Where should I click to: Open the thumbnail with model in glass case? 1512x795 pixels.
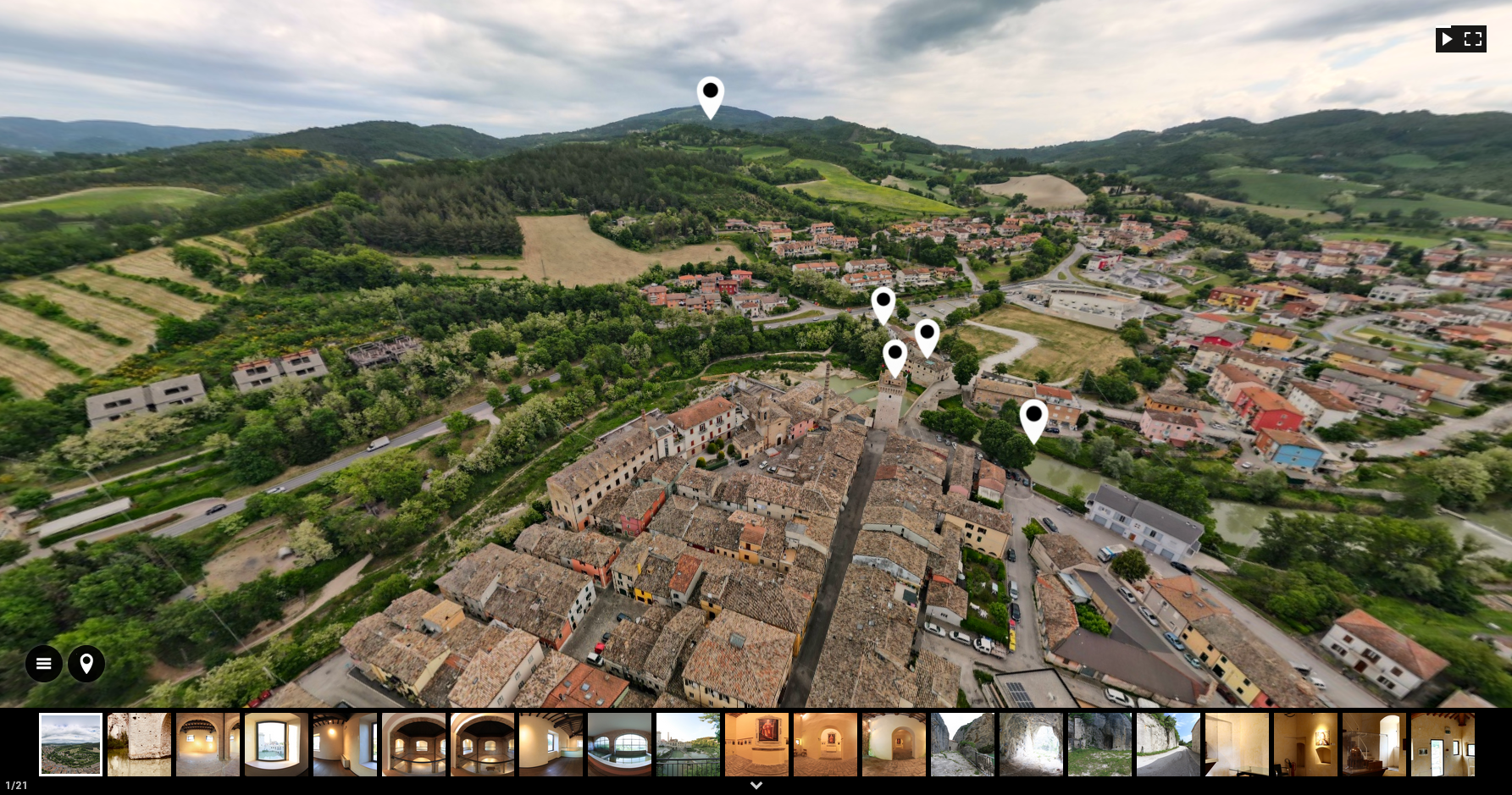[1374, 744]
